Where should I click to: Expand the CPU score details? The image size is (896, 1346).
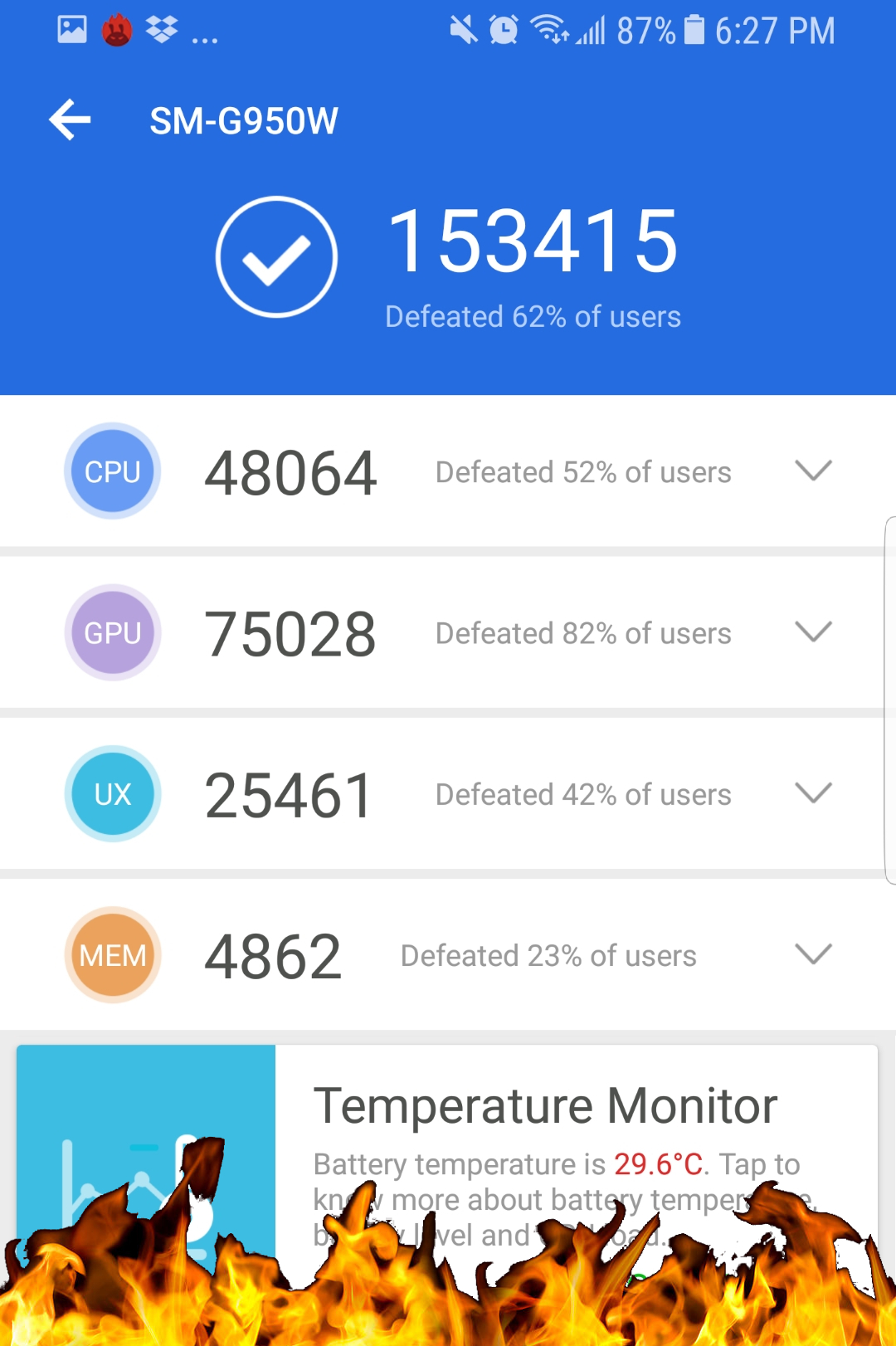click(x=812, y=471)
